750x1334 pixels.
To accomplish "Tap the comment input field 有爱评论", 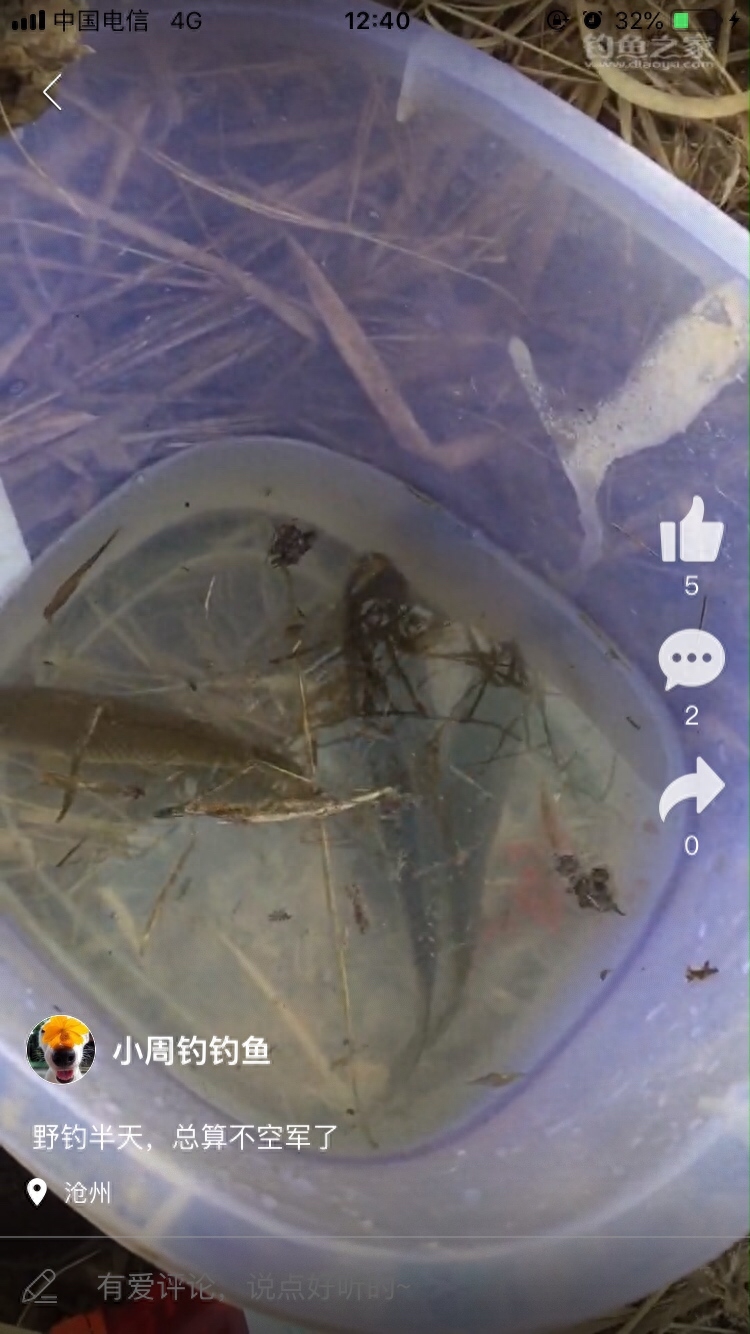I will [x=252, y=1287].
